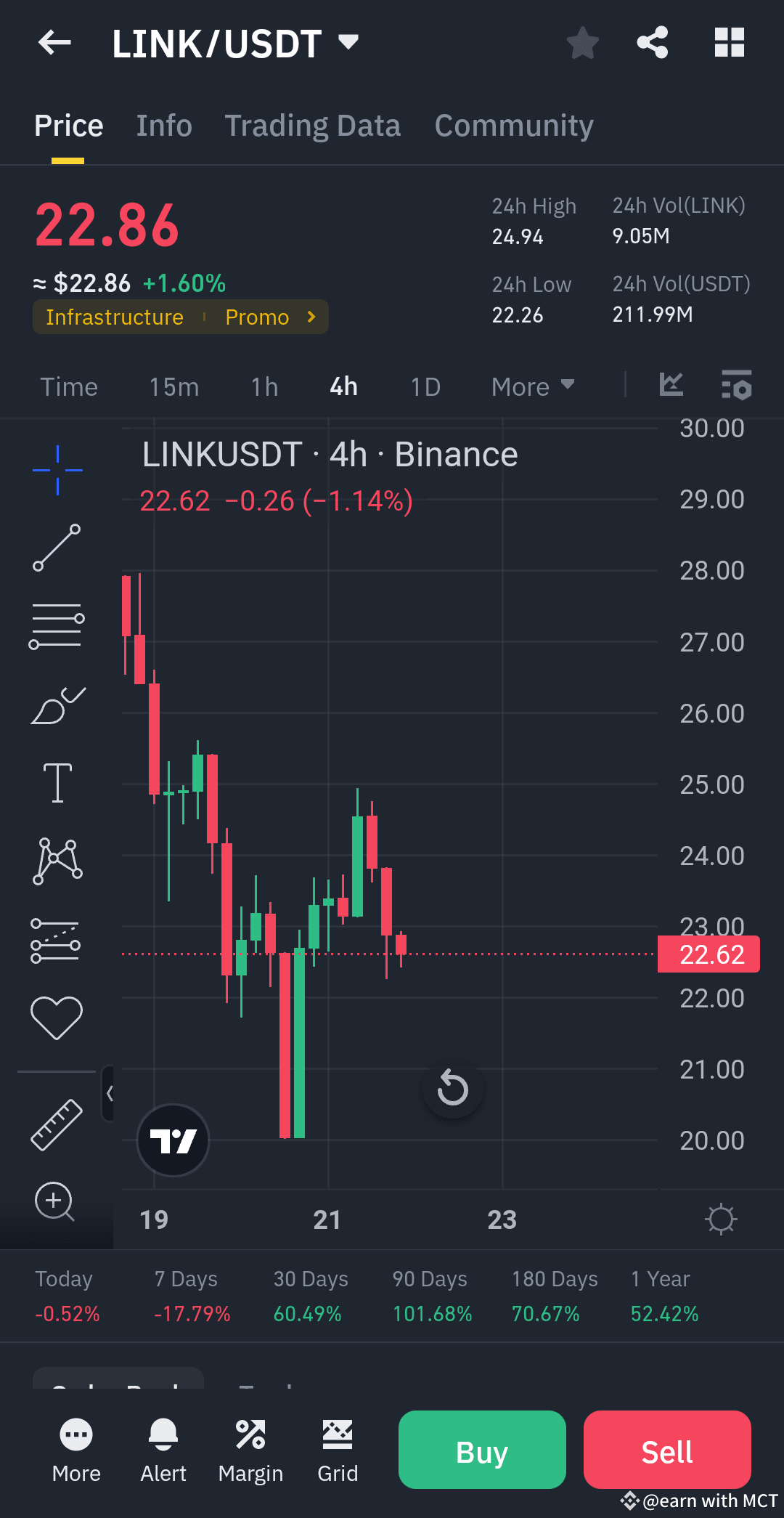Viewport: 784px width, 1518px height.
Task: Open chart display settings via sun icon
Action: pos(721,1219)
